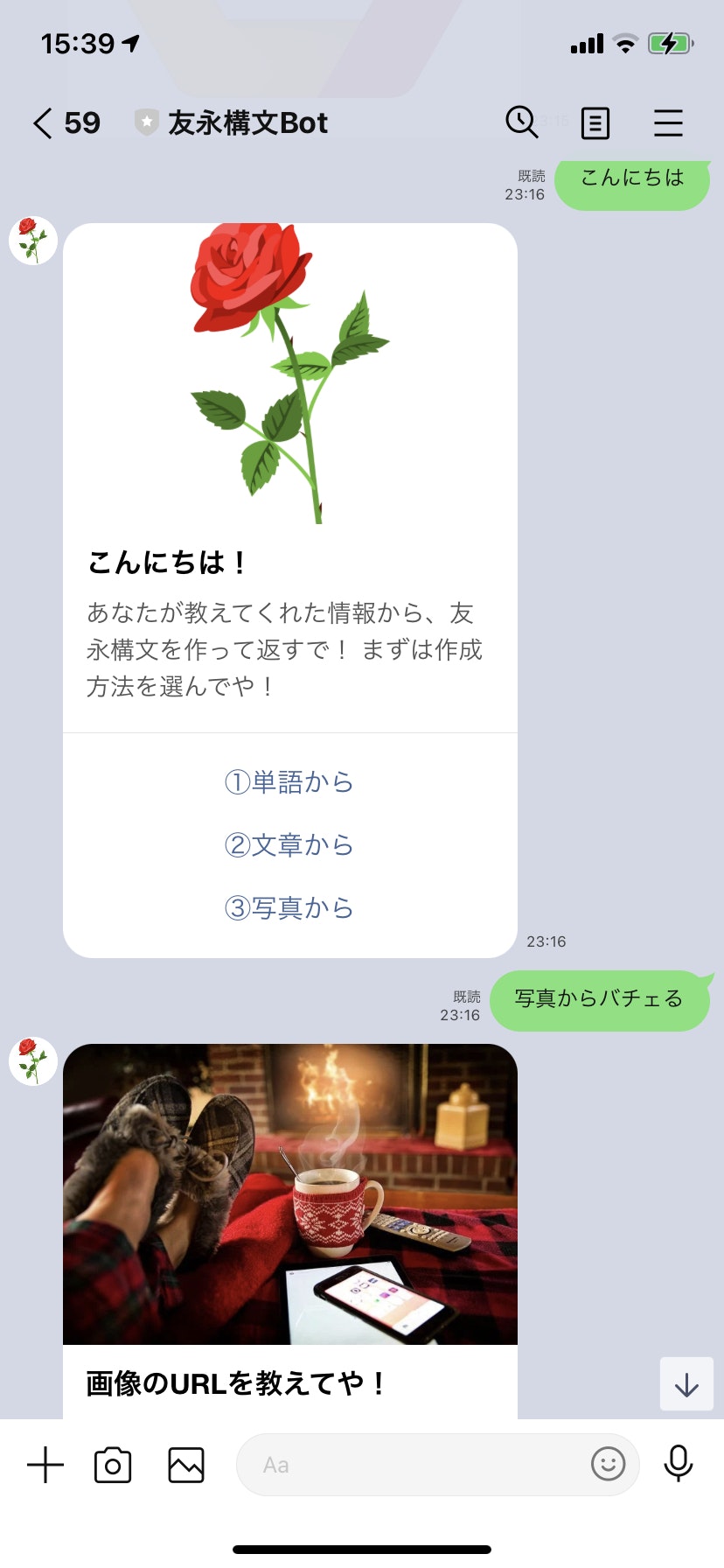This screenshot has height=1568, width=724.
Task: Start a voice message with the microphone
Action: click(679, 1464)
